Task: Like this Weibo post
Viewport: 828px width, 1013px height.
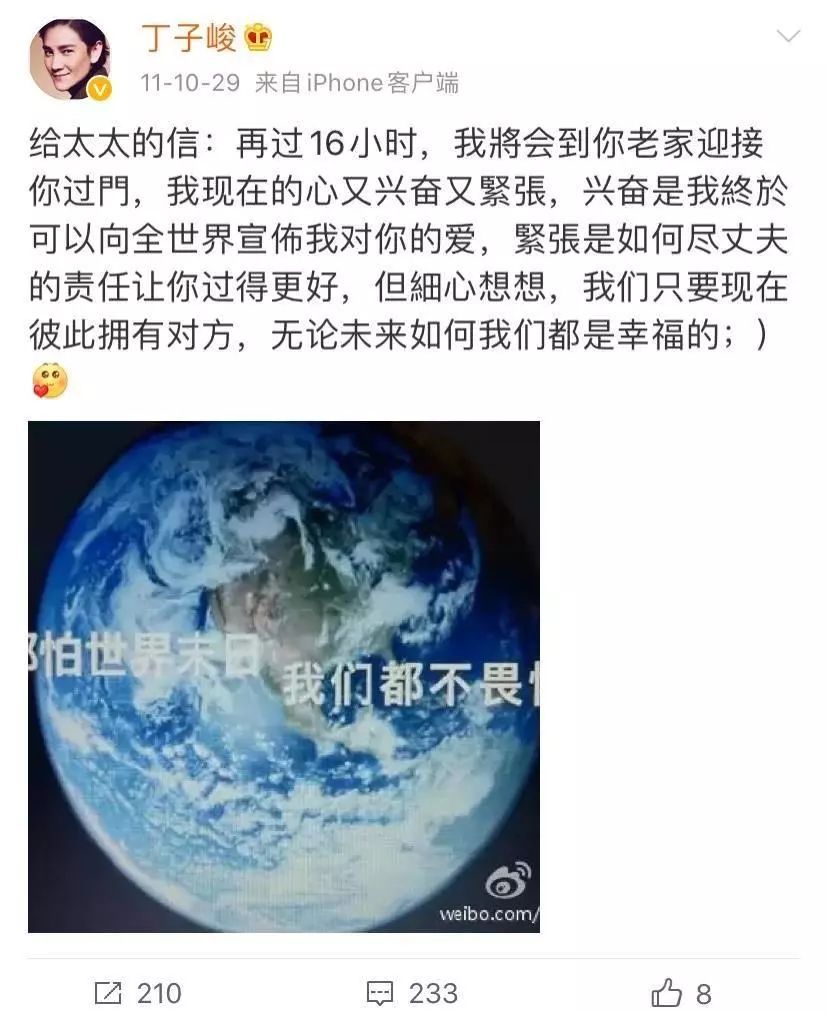Action: (682, 992)
